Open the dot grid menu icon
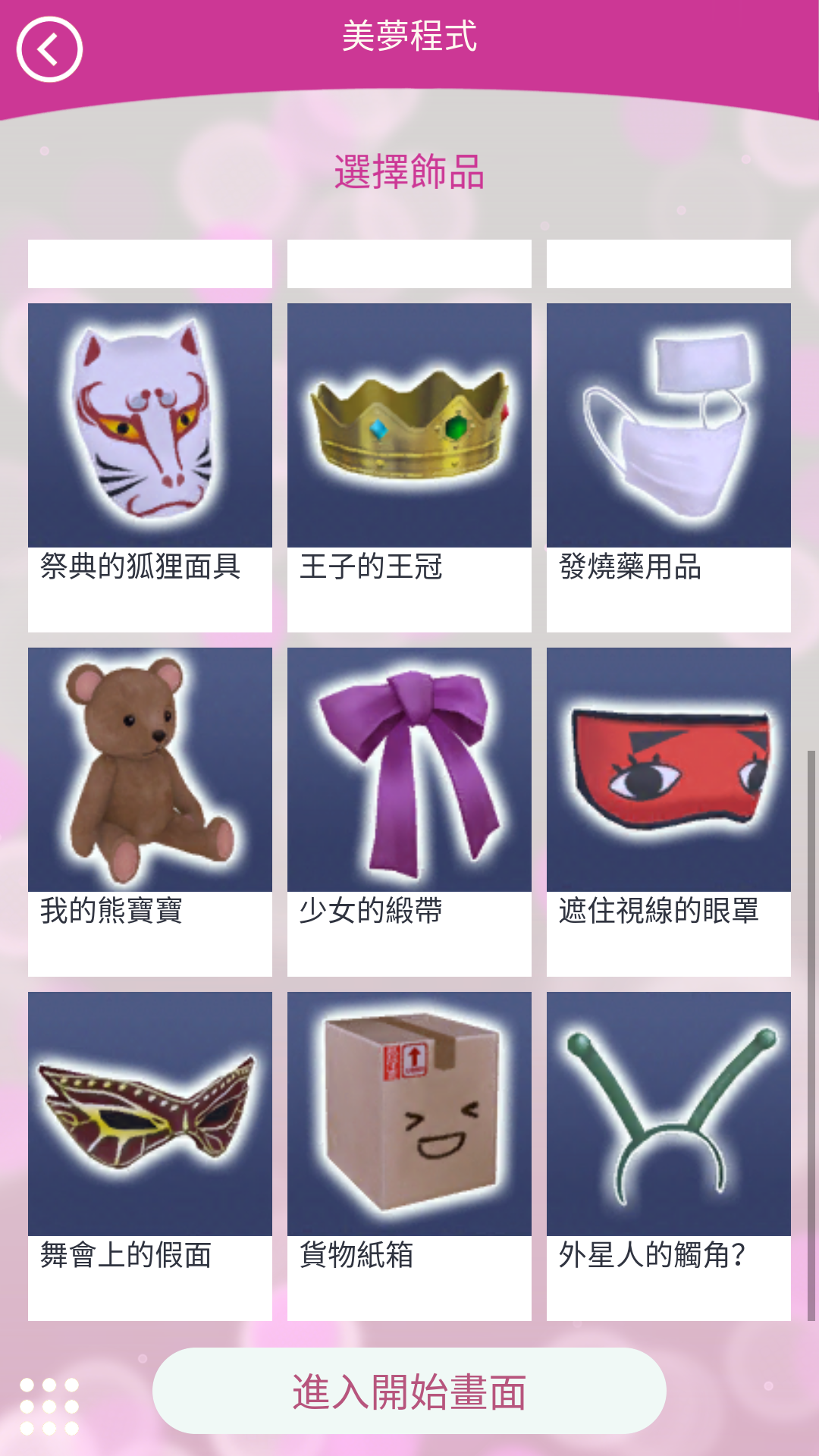The width and height of the screenshot is (819, 1456). [x=49, y=1406]
